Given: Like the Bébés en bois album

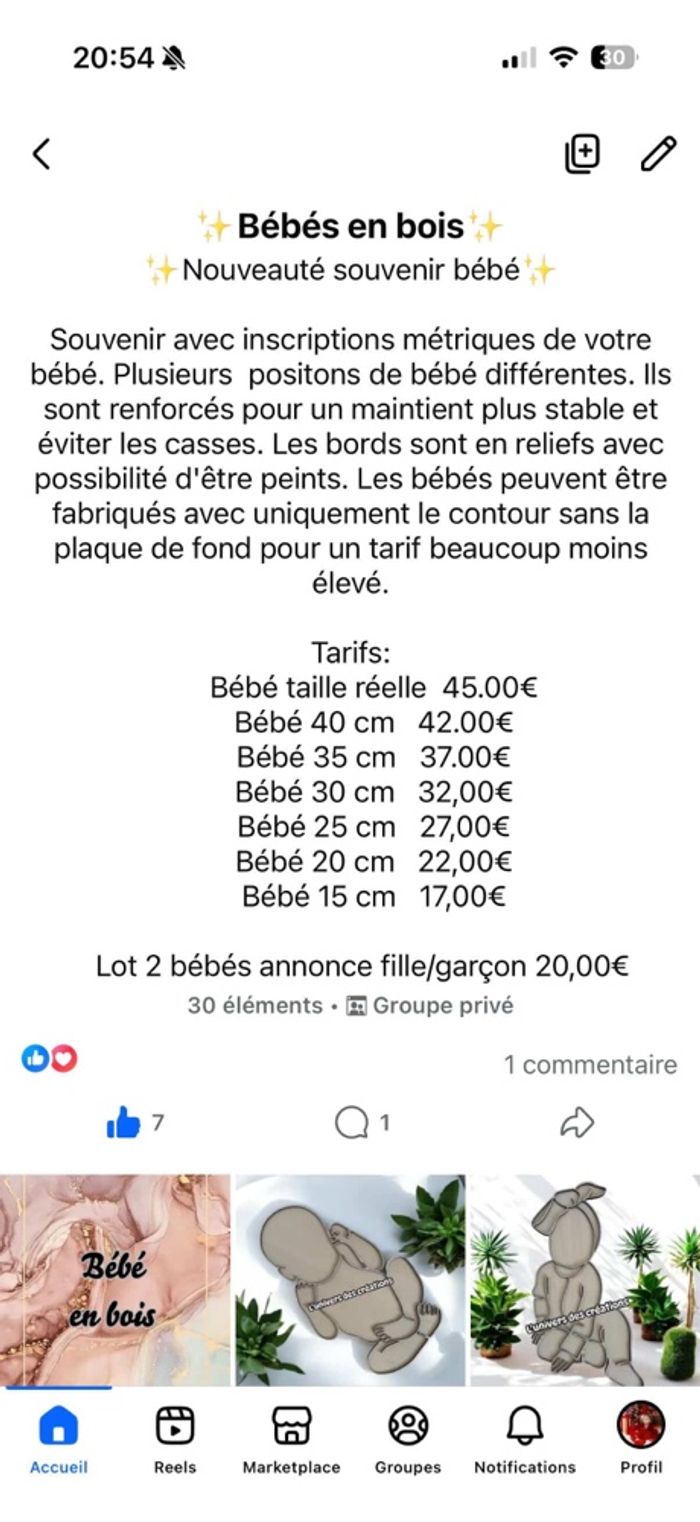Looking at the screenshot, I should (x=124, y=1123).
